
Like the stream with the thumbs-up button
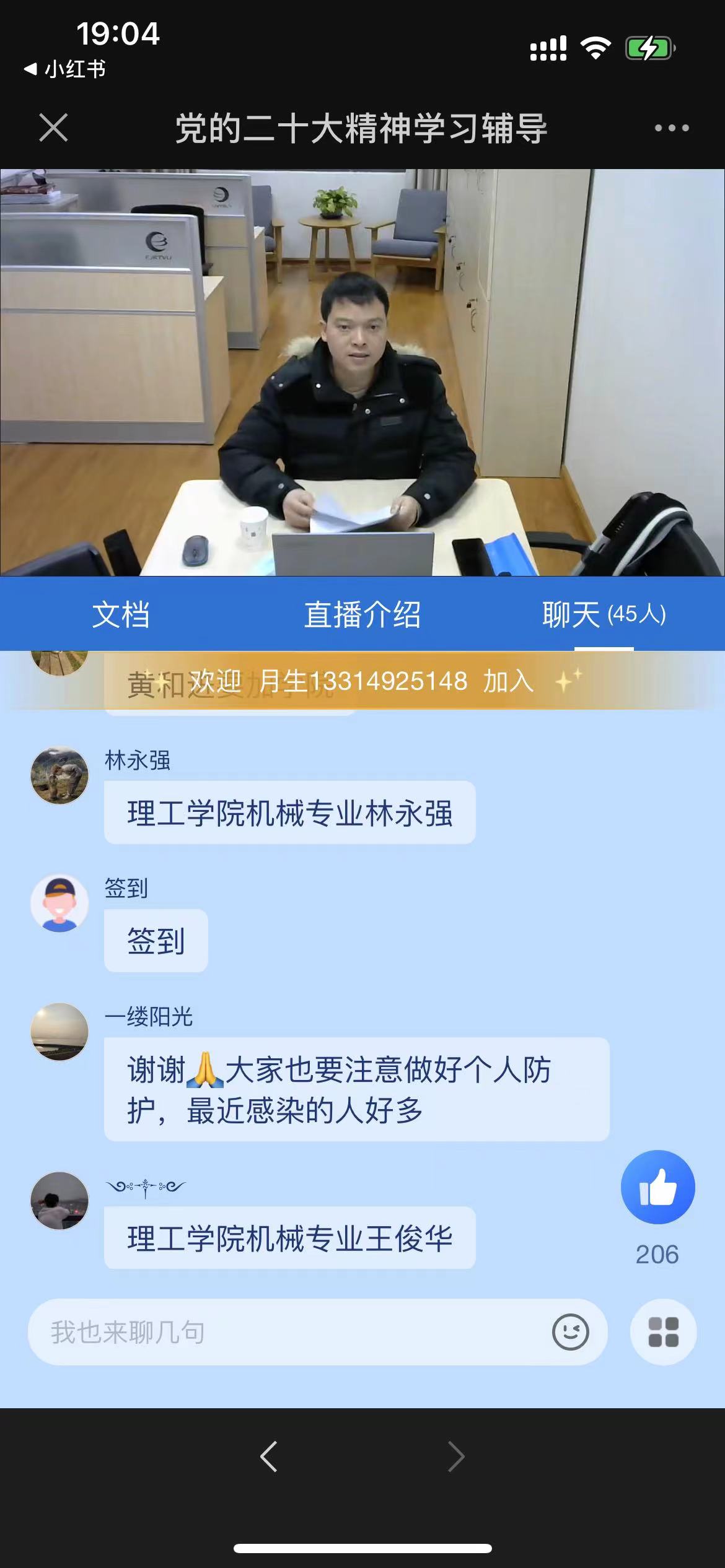click(x=657, y=1187)
